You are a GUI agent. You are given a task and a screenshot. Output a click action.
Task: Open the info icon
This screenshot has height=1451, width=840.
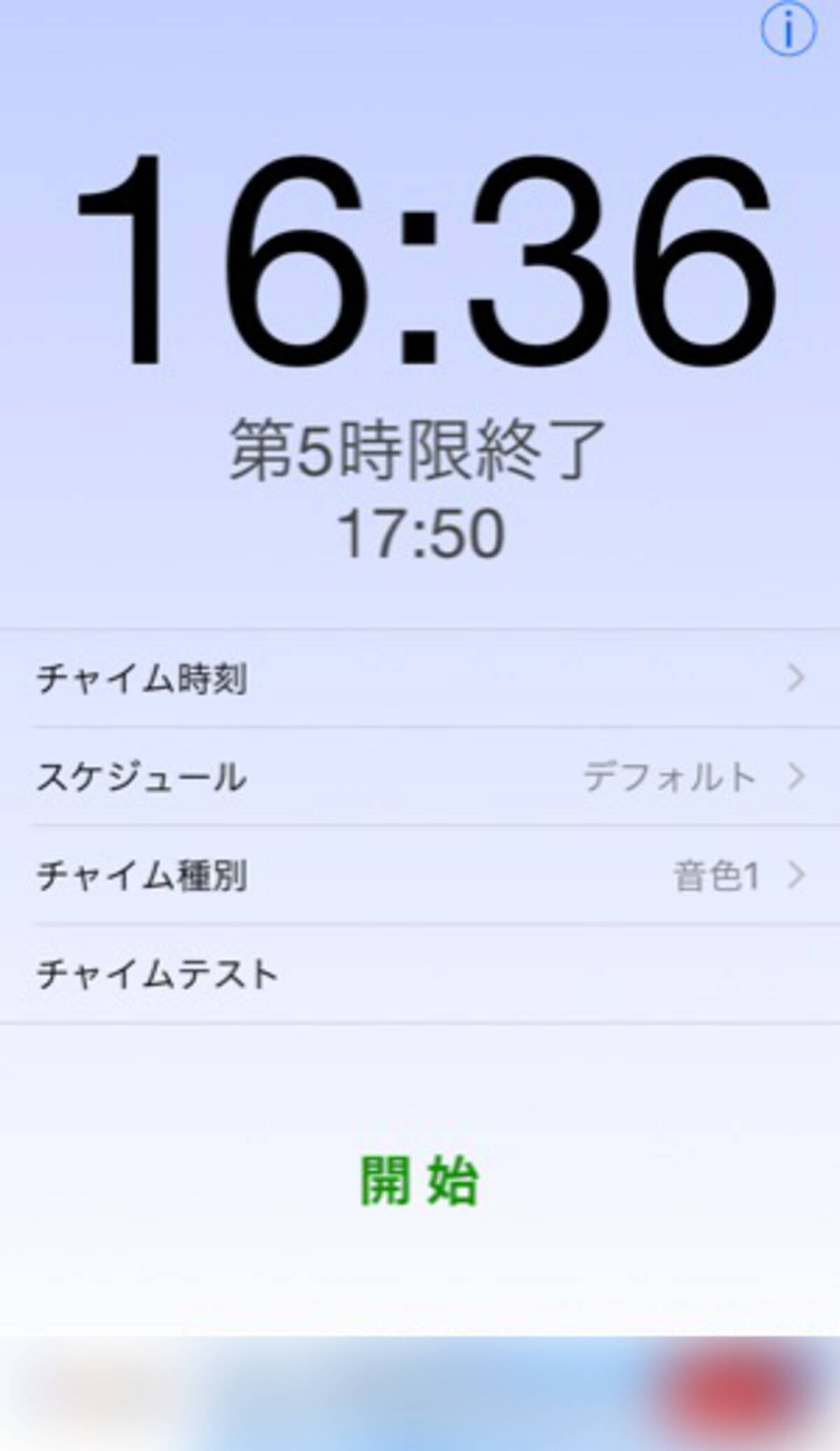[788, 30]
